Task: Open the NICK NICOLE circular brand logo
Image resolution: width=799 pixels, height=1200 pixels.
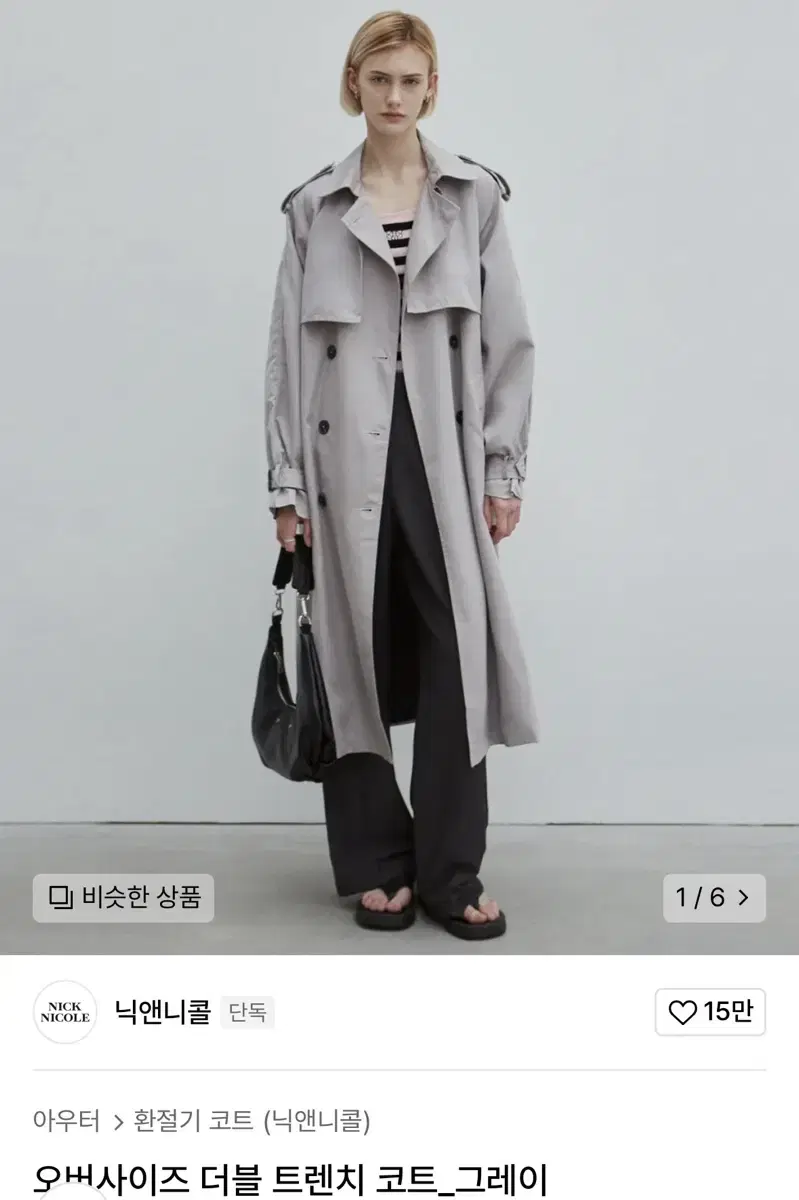Action: pyautogui.click(x=65, y=1013)
